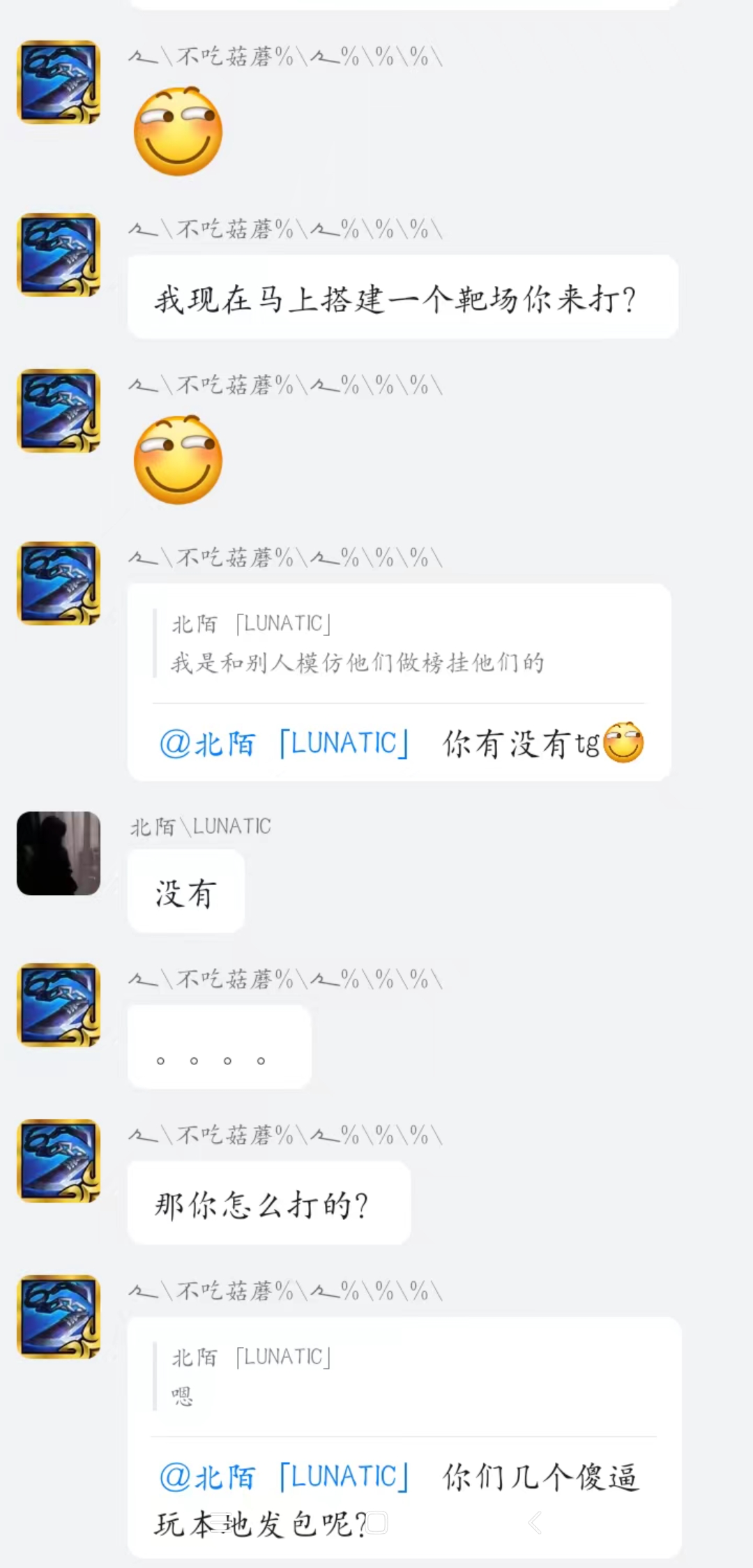Viewport: 753px width, 1568px height.
Task: Select the 没有 message bubble
Action: click(x=185, y=891)
